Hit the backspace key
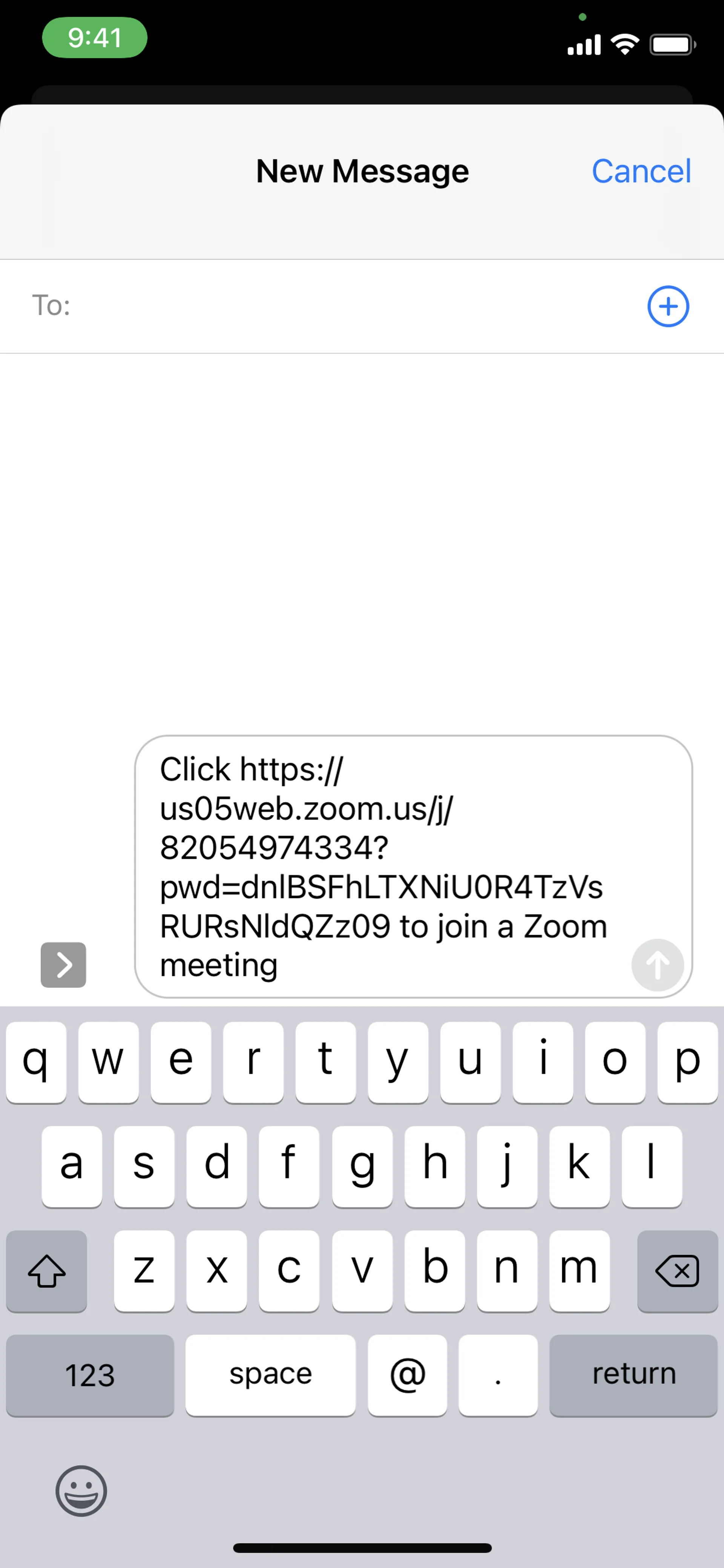 [677, 1271]
